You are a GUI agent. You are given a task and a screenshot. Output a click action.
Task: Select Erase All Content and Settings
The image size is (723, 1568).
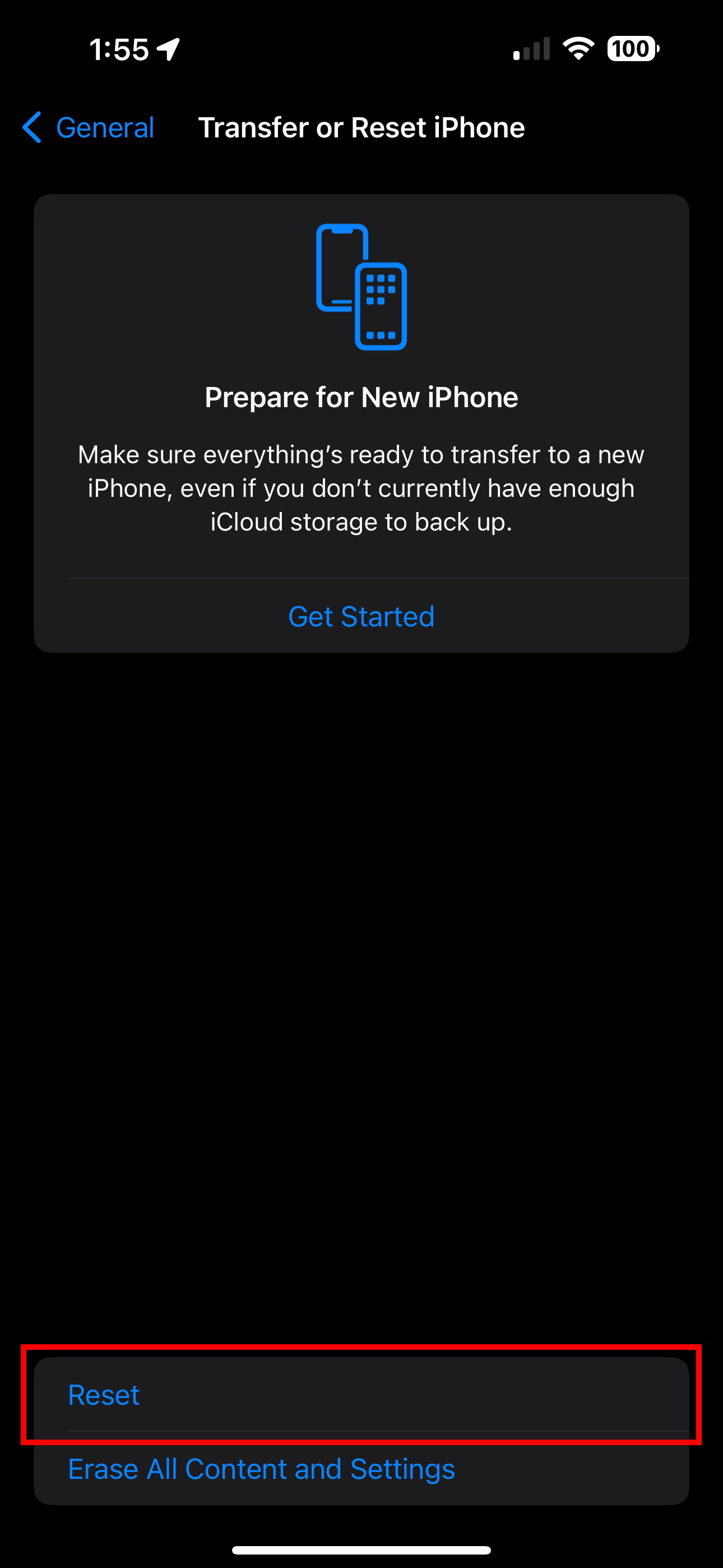coord(261,1469)
